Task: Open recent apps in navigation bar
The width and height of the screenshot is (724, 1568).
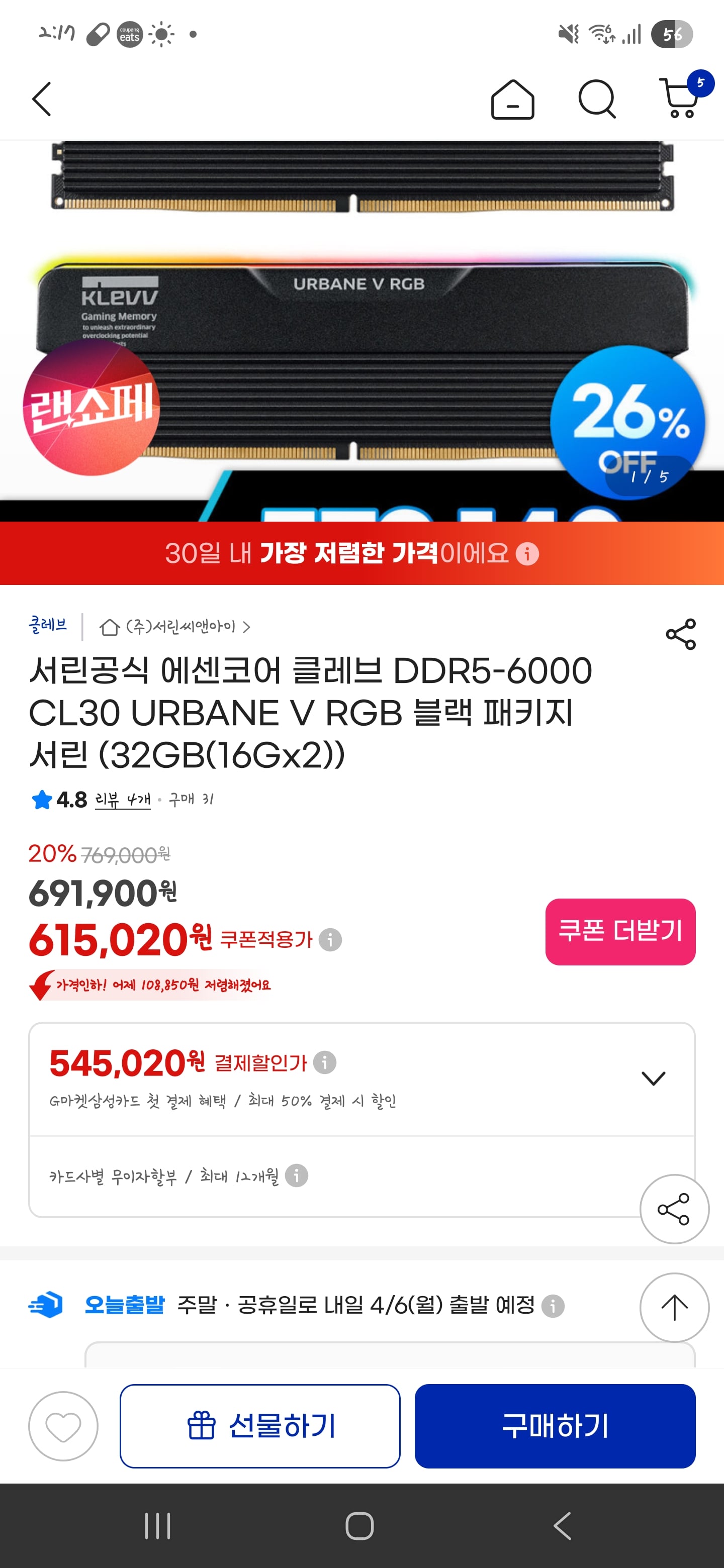Action: [158, 1526]
